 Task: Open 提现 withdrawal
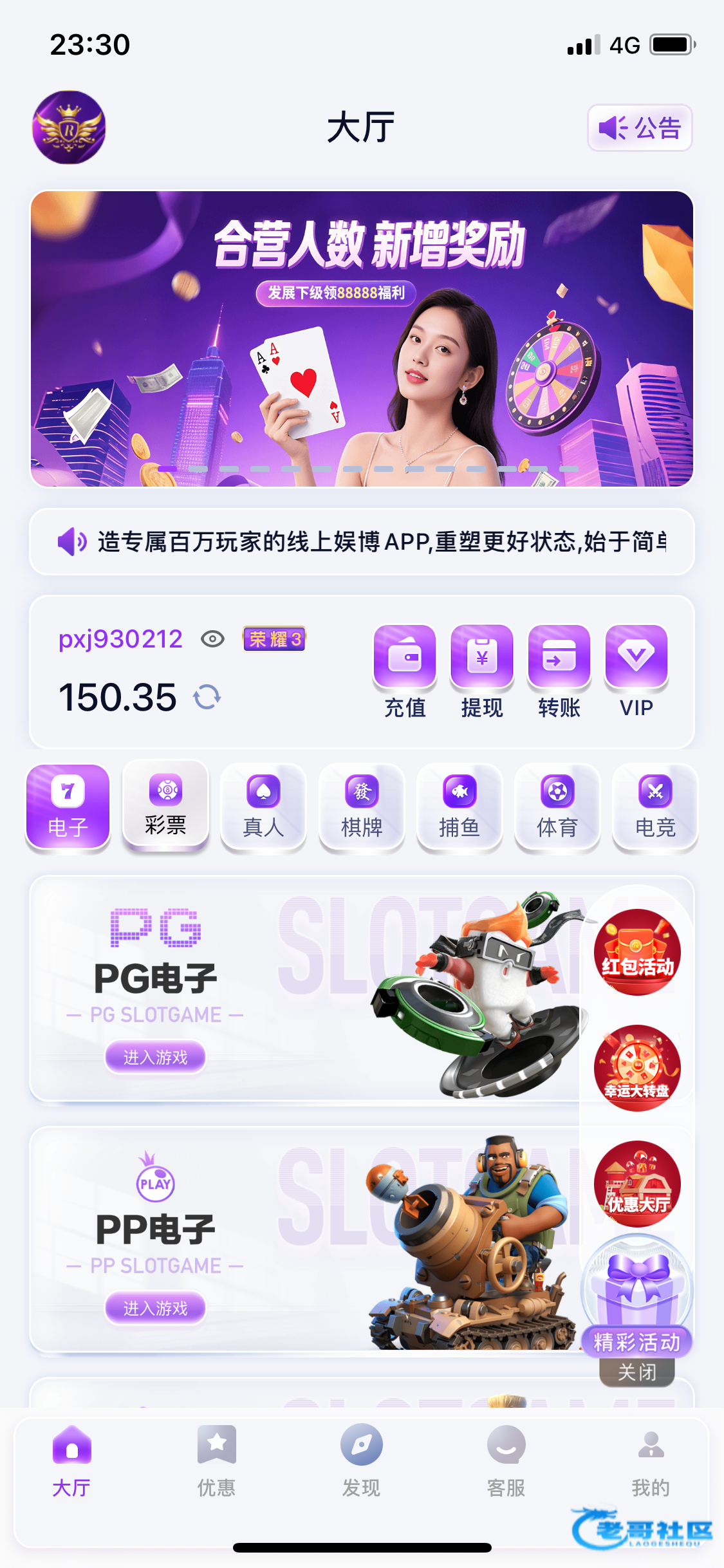pos(482,671)
